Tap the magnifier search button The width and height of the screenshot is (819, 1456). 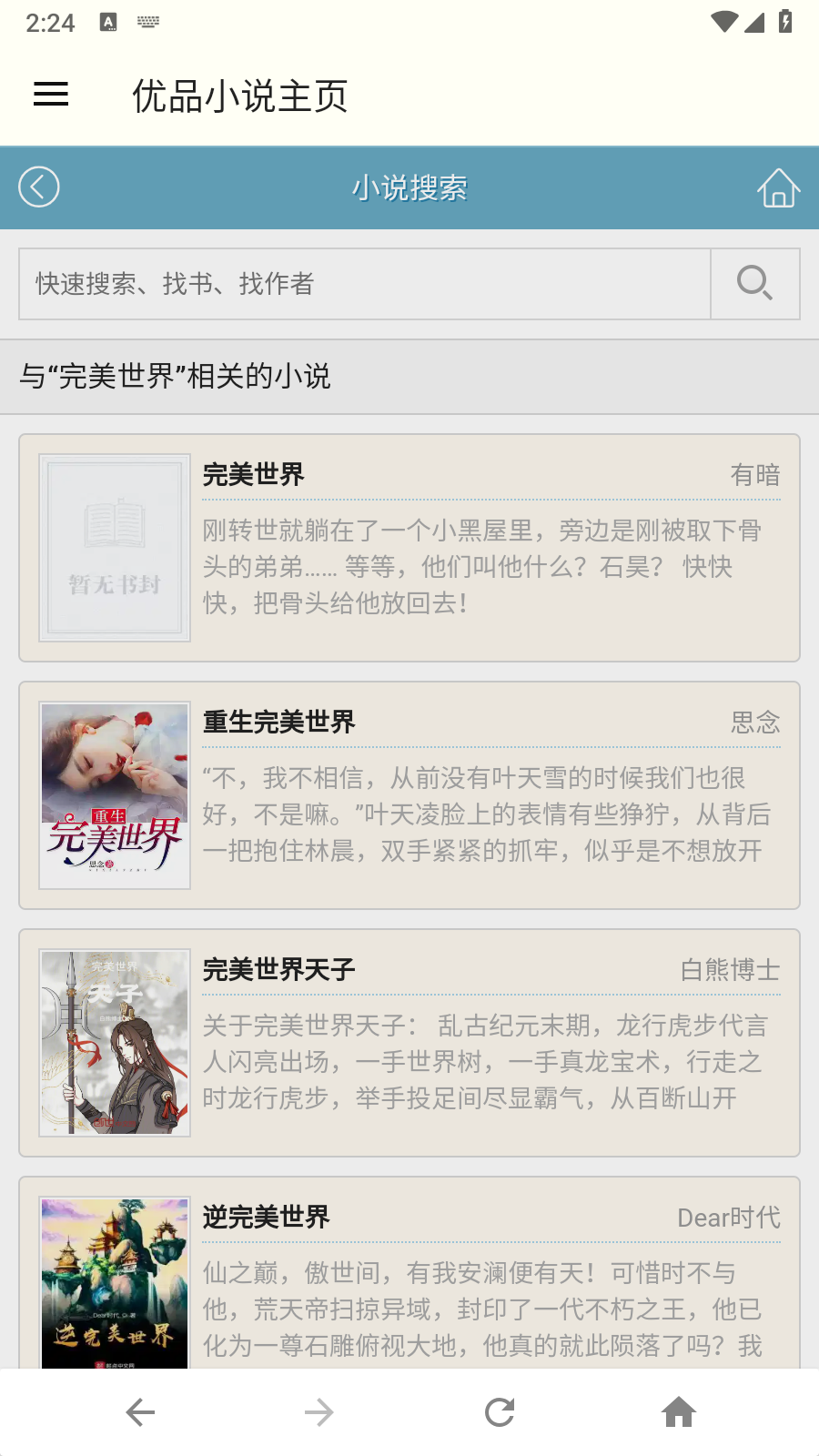tap(755, 284)
